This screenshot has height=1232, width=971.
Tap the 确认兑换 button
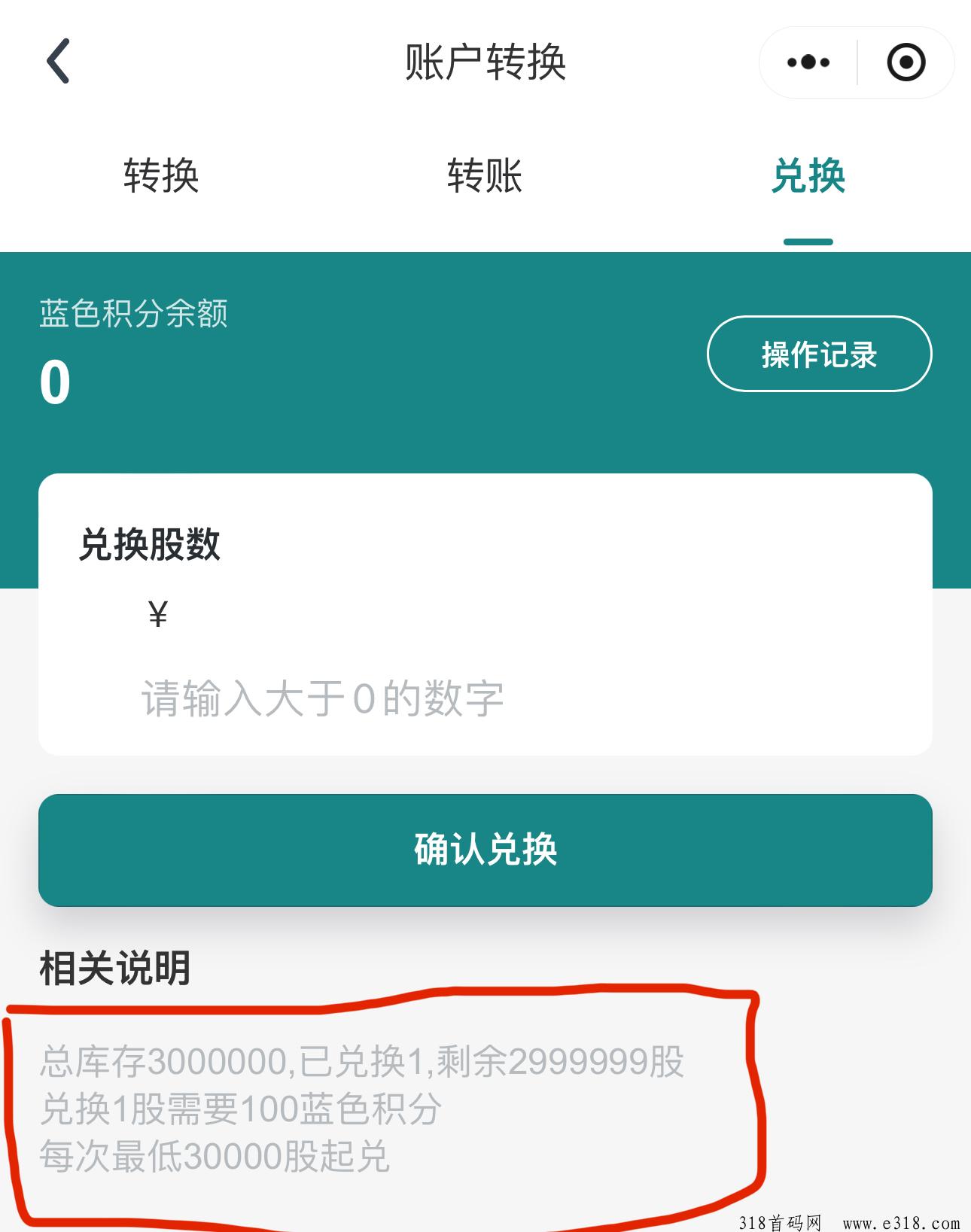point(485,850)
